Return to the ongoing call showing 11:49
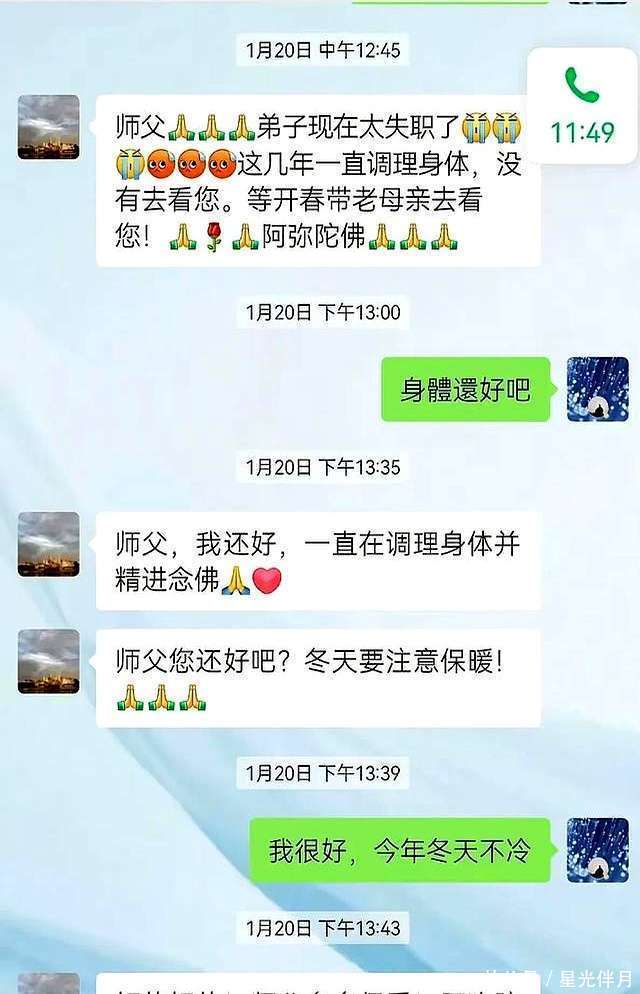 [x=582, y=105]
